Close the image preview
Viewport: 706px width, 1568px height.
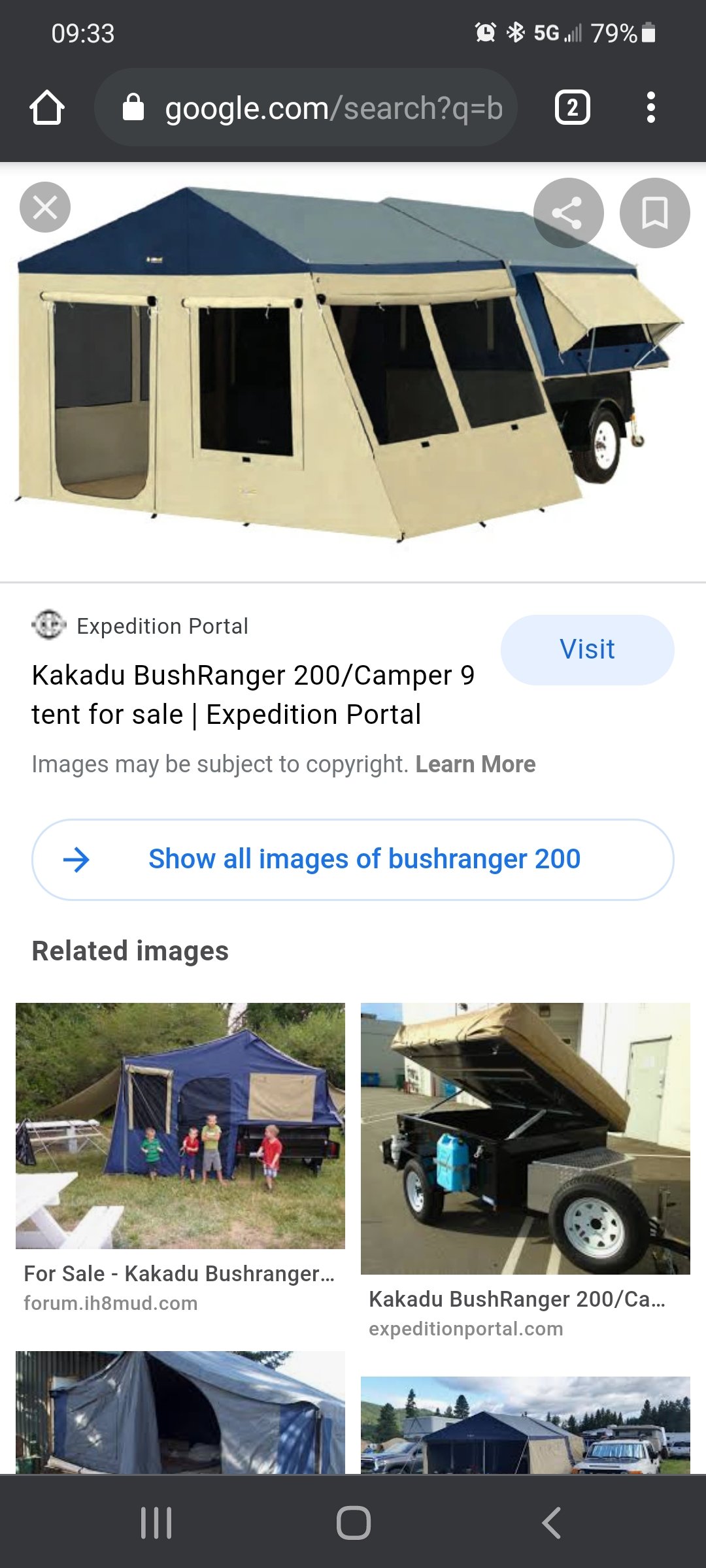tap(45, 208)
